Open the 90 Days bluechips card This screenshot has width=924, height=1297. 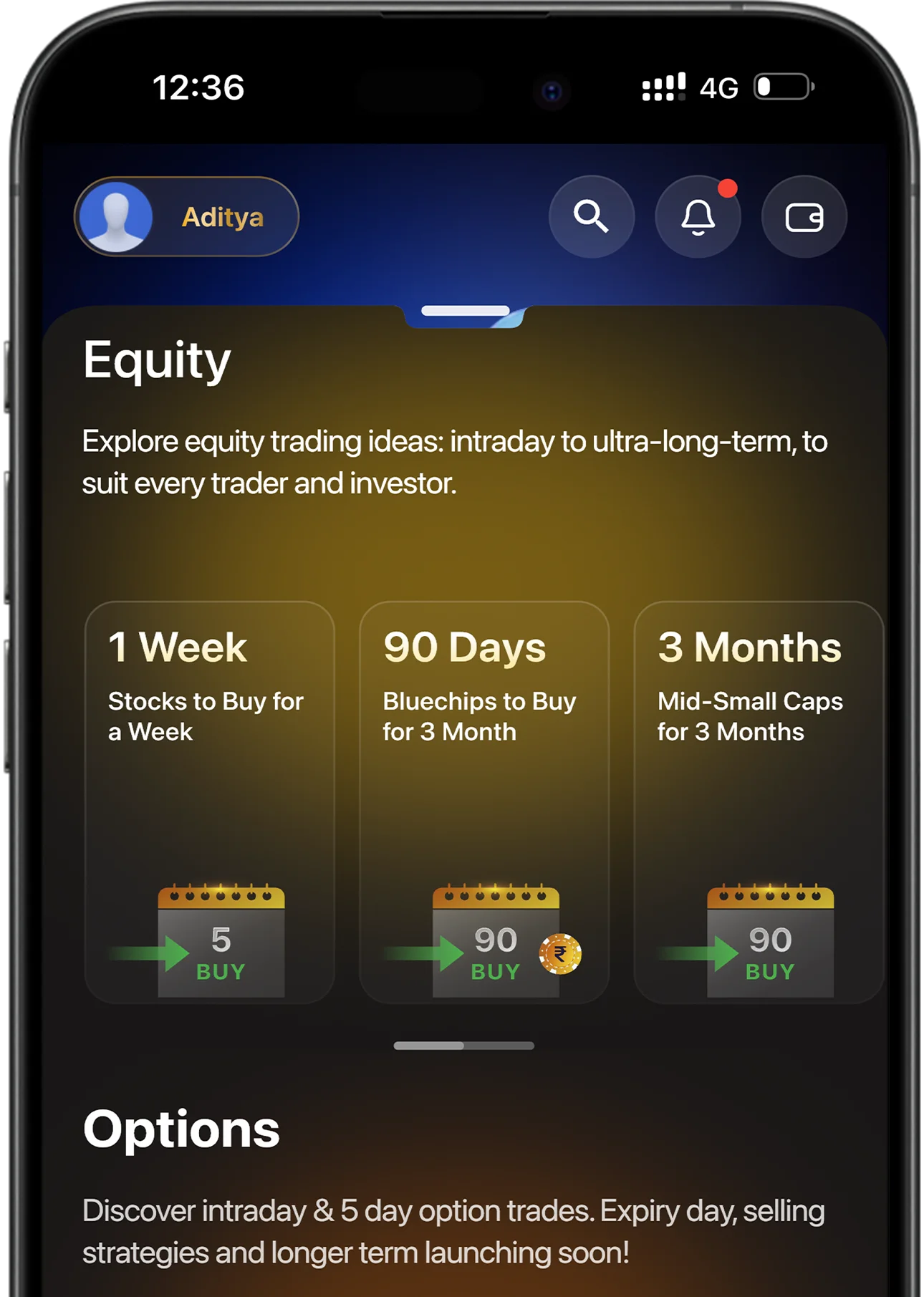[x=483, y=801]
